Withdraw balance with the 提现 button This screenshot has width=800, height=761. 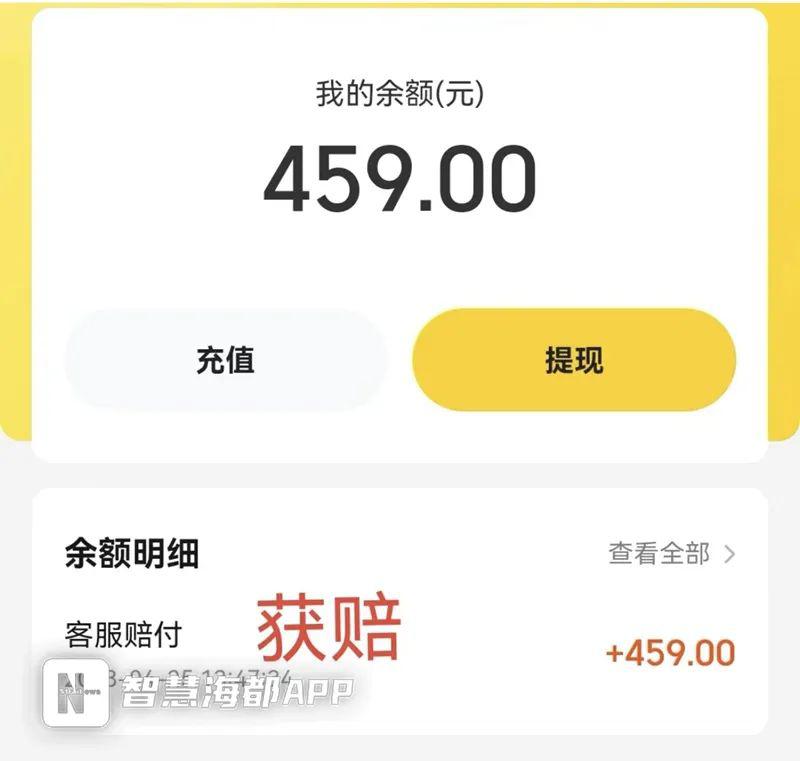point(574,361)
